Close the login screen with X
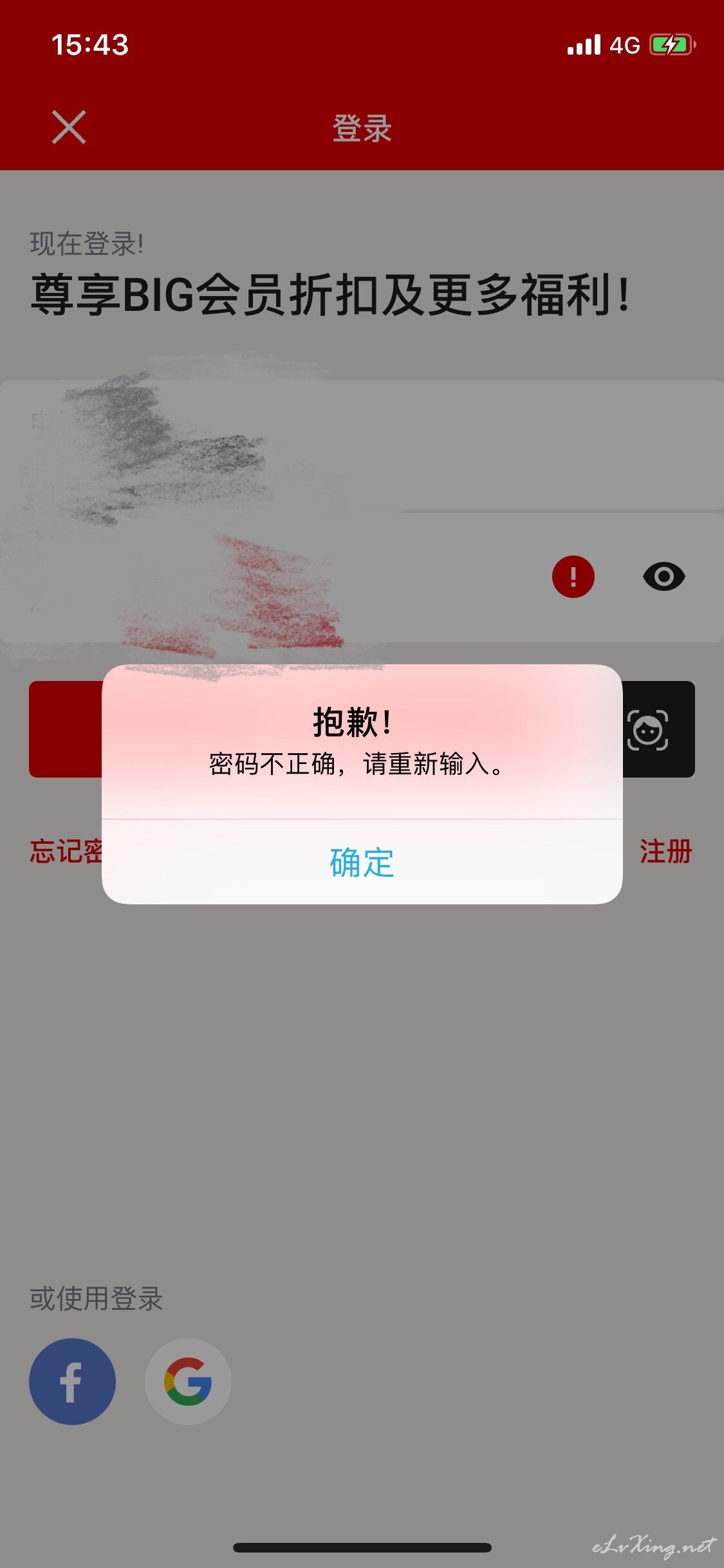Viewport: 724px width, 1568px height. click(x=69, y=127)
